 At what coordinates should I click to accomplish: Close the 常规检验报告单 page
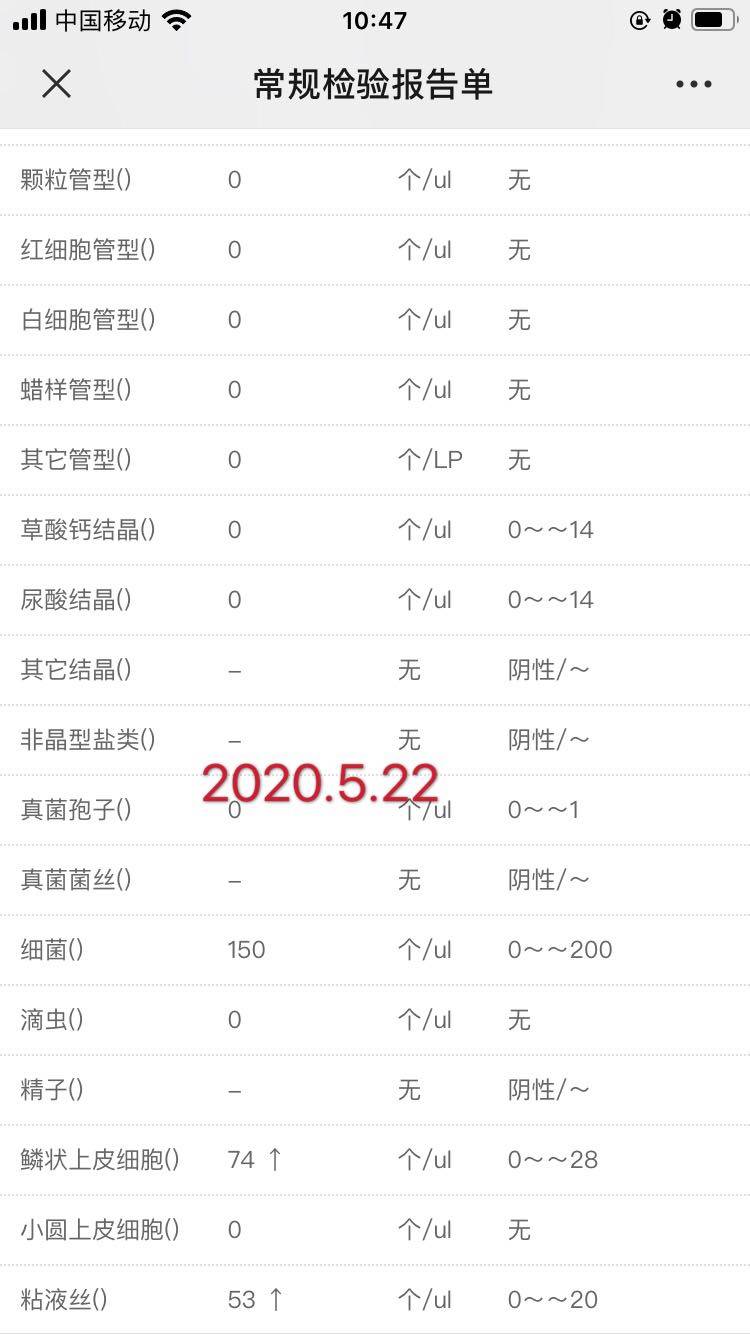coord(57,84)
